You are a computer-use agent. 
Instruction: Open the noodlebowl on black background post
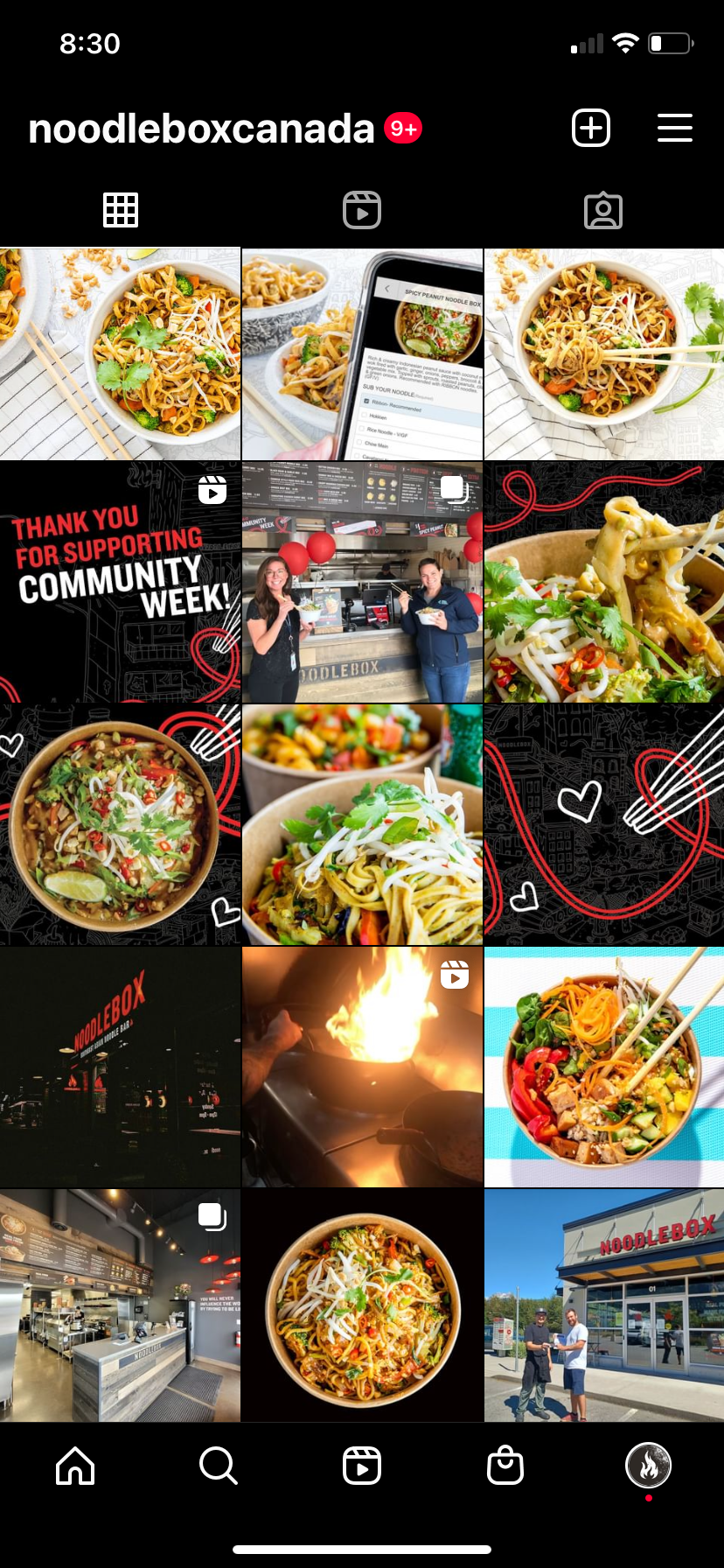362,1304
